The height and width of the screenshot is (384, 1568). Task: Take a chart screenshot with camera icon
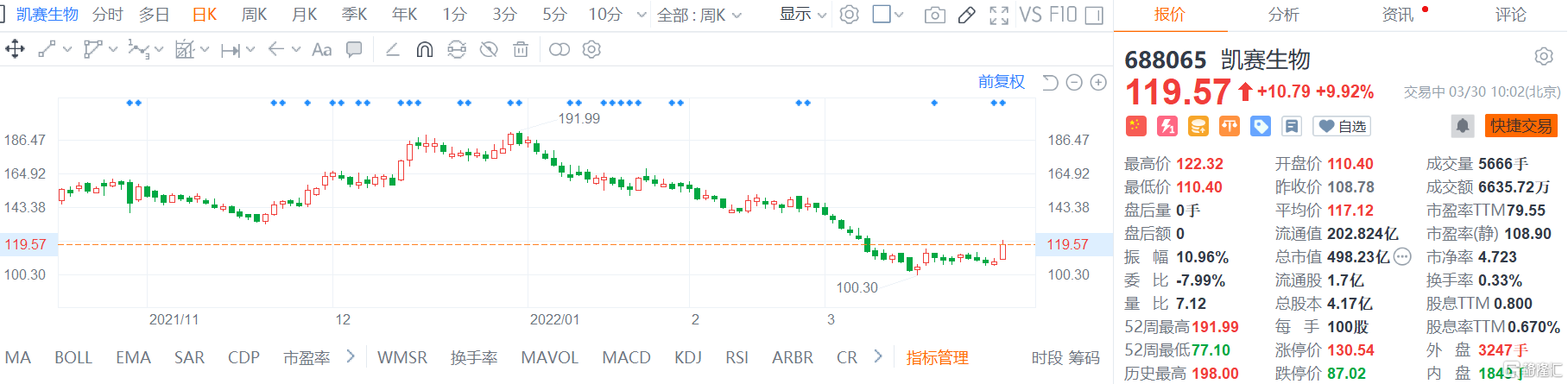pos(934,15)
